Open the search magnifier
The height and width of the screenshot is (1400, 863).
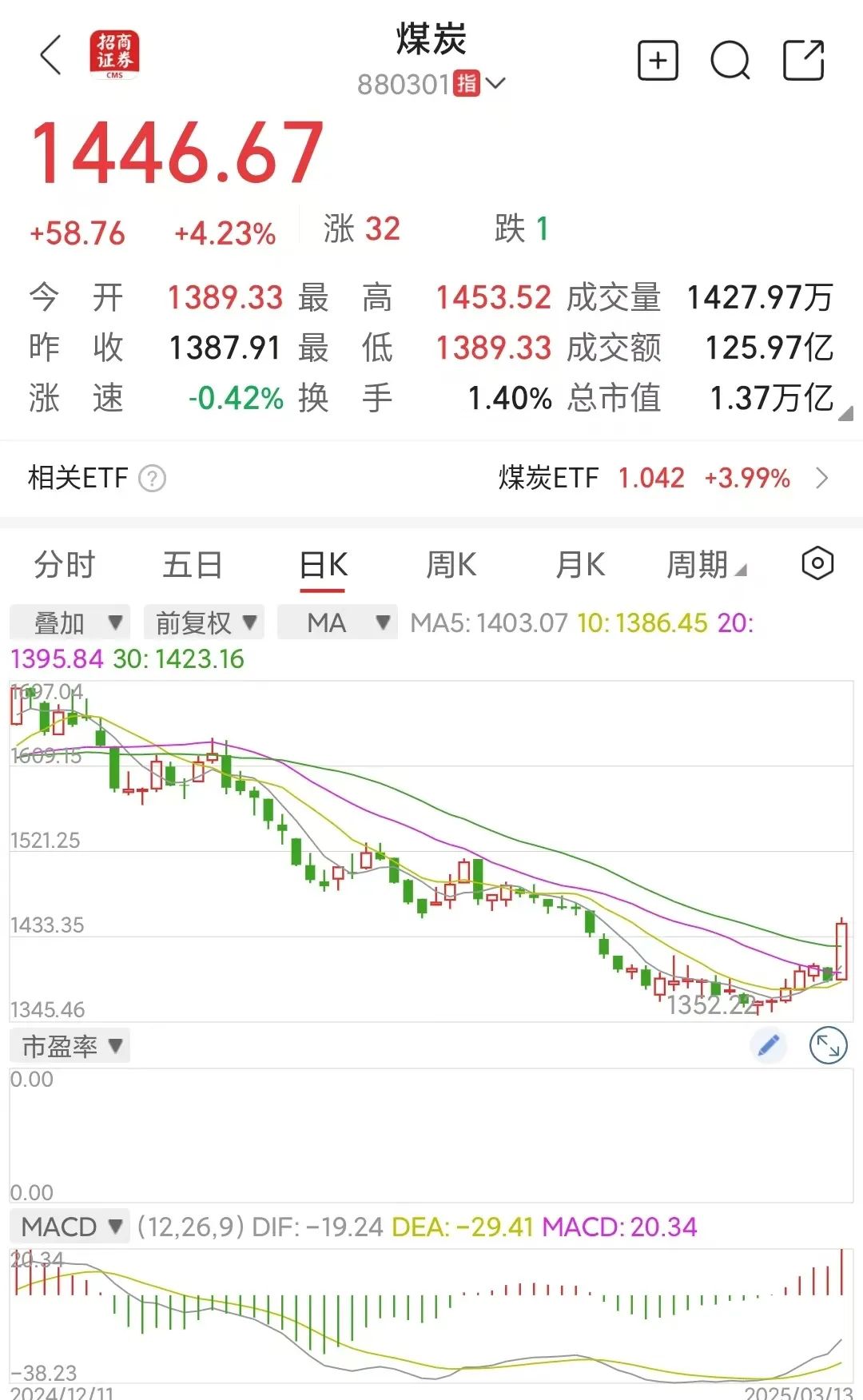tap(730, 61)
